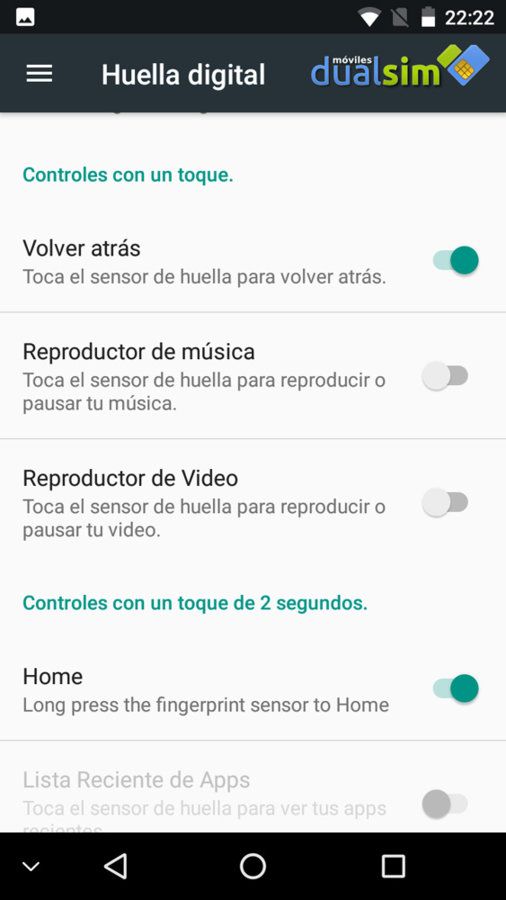Open the hamburger drawer menu
This screenshot has height=900, width=506.
(40, 74)
